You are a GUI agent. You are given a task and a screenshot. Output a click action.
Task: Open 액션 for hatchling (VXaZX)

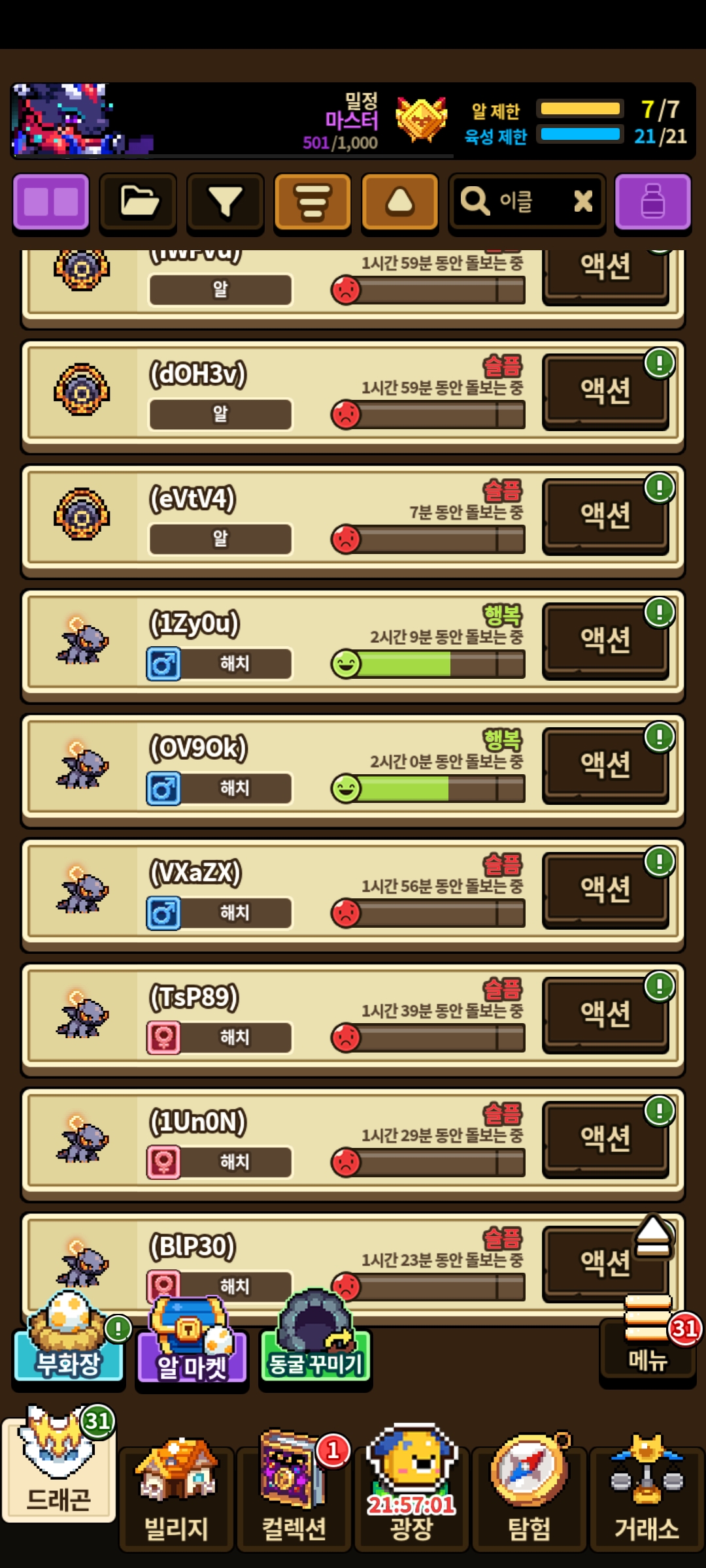tap(605, 890)
